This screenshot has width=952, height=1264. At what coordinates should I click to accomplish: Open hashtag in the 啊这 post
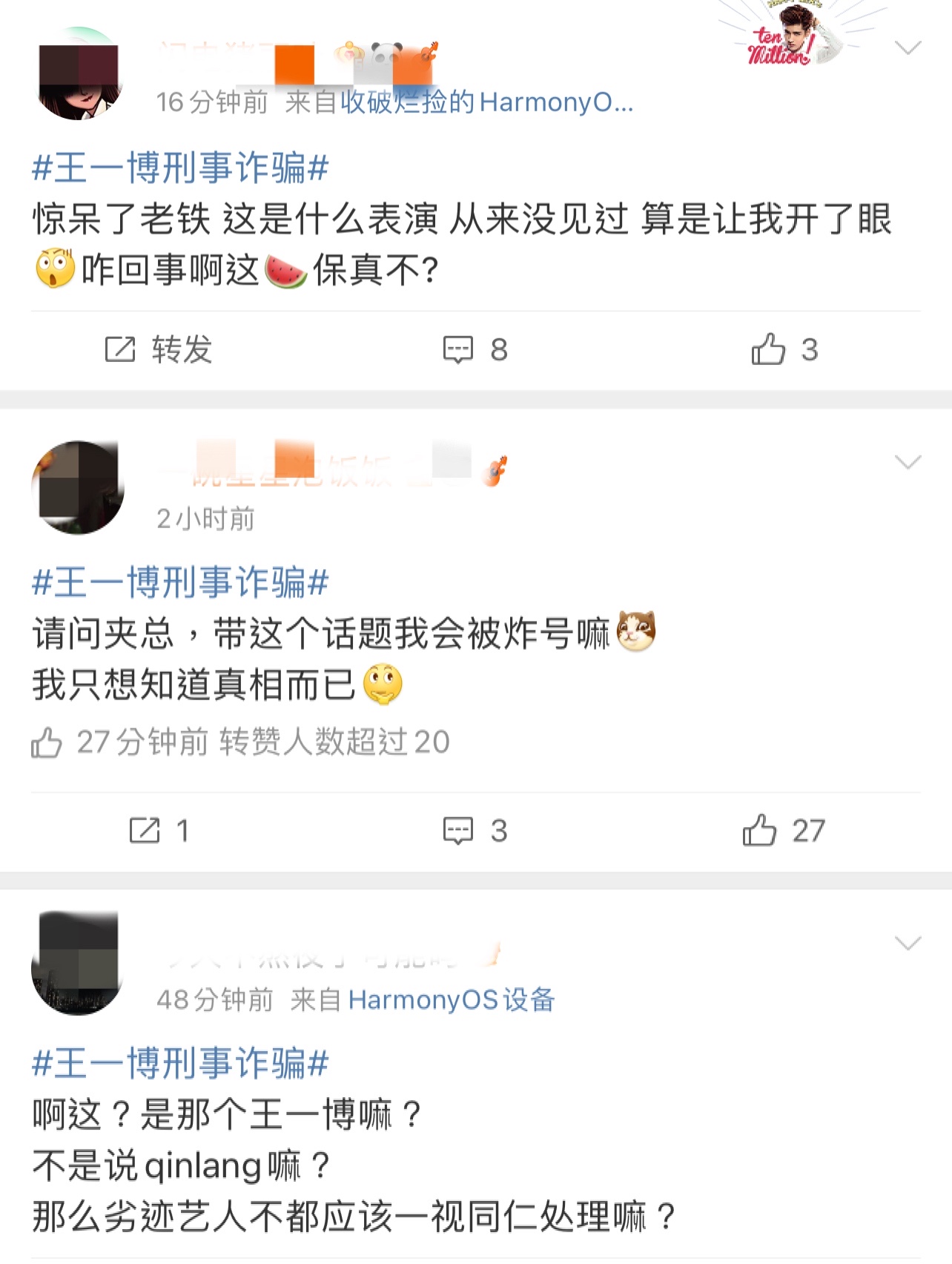180,1064
